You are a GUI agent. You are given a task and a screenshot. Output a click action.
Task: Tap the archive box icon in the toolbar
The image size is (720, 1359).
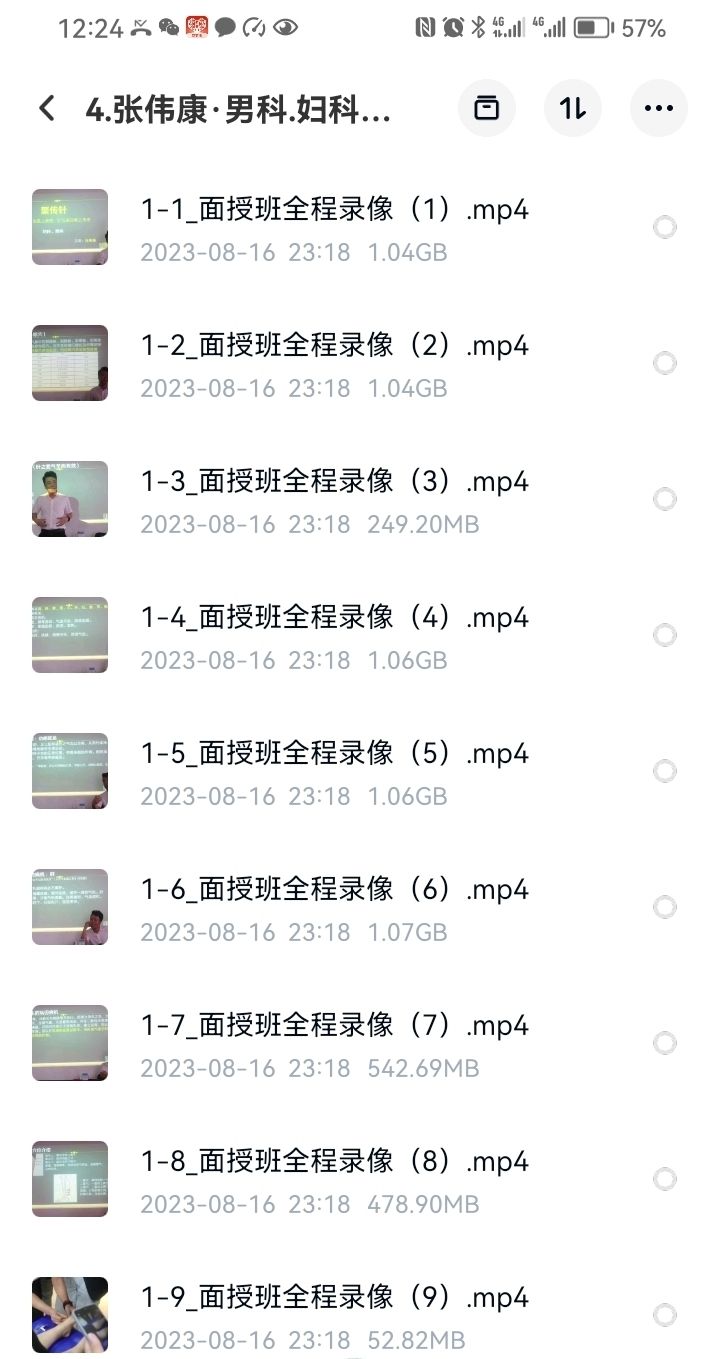[x=486, y=108]
